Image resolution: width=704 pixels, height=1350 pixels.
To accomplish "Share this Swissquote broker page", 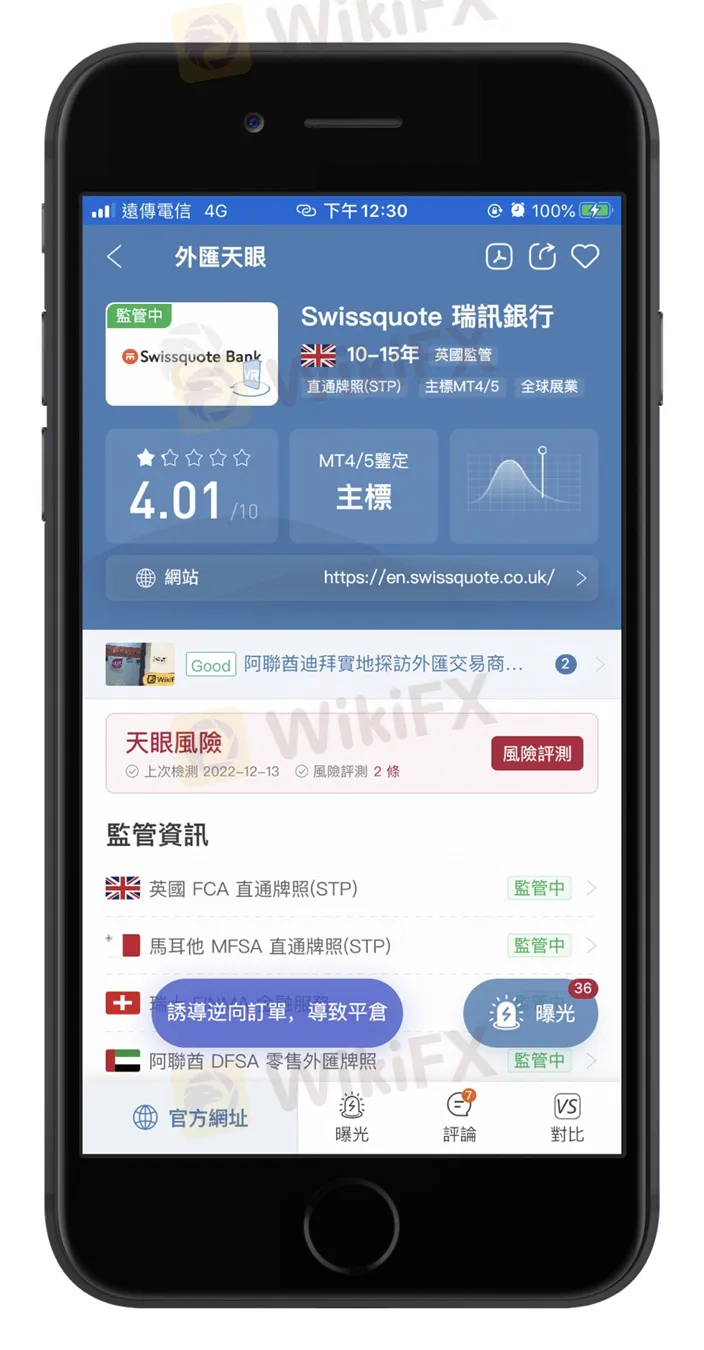I will [542, 257].
